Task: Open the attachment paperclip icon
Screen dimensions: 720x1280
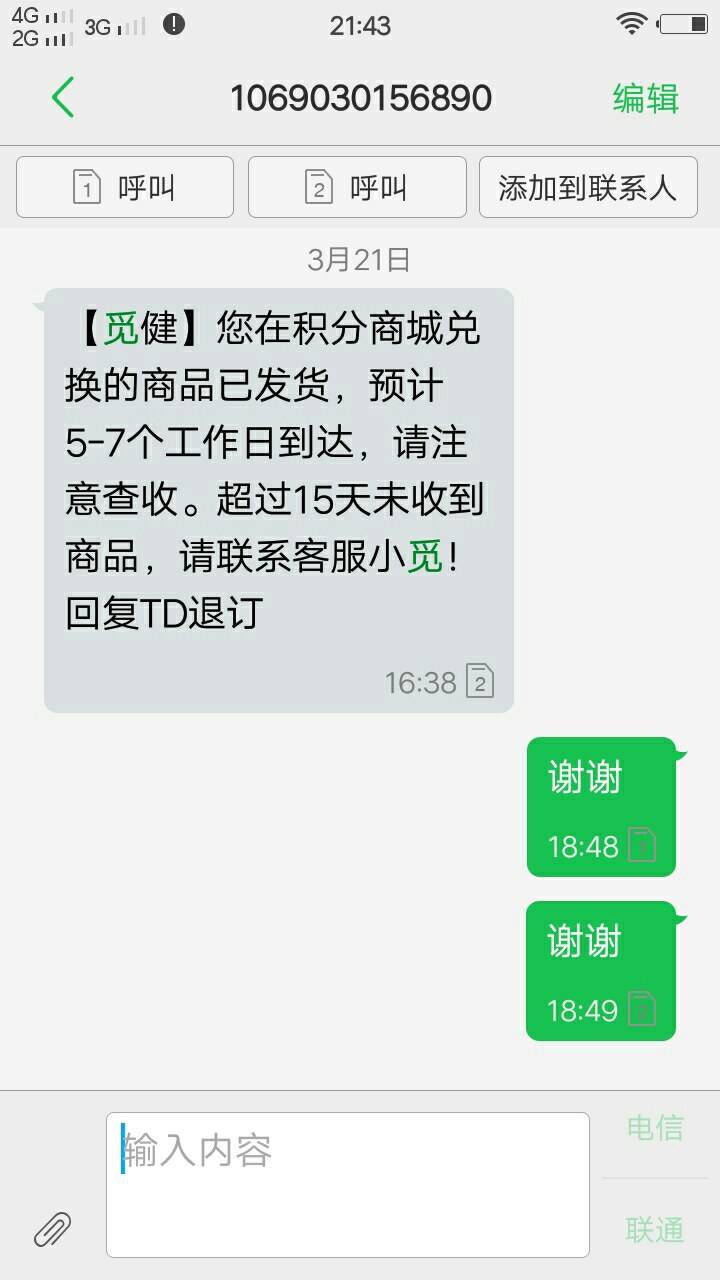Action: pos(53,1229)
